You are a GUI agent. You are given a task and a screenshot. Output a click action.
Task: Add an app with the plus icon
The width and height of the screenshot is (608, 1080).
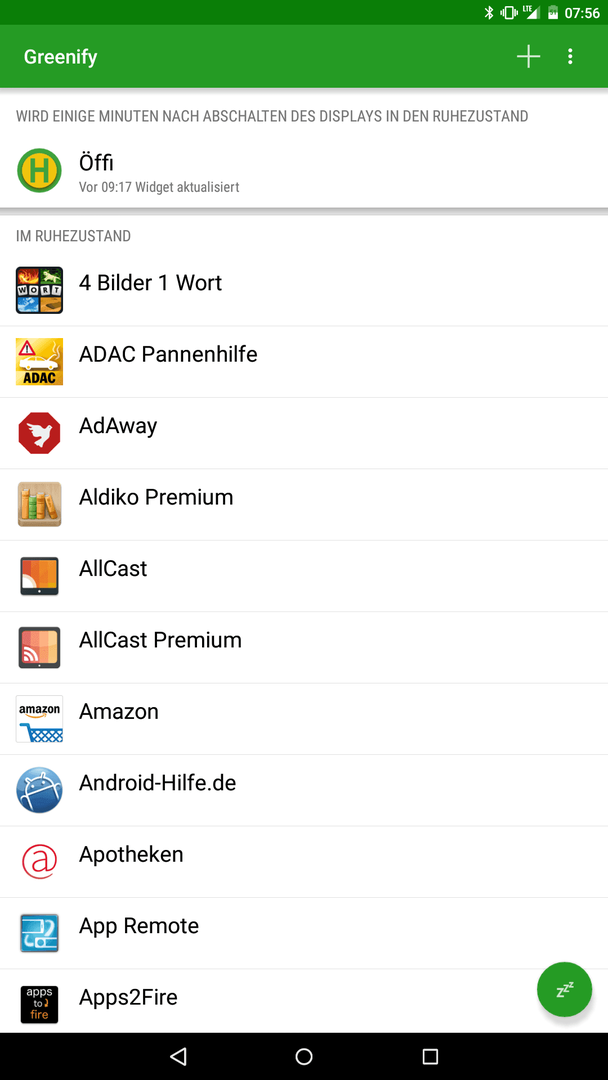click(528, 56)
